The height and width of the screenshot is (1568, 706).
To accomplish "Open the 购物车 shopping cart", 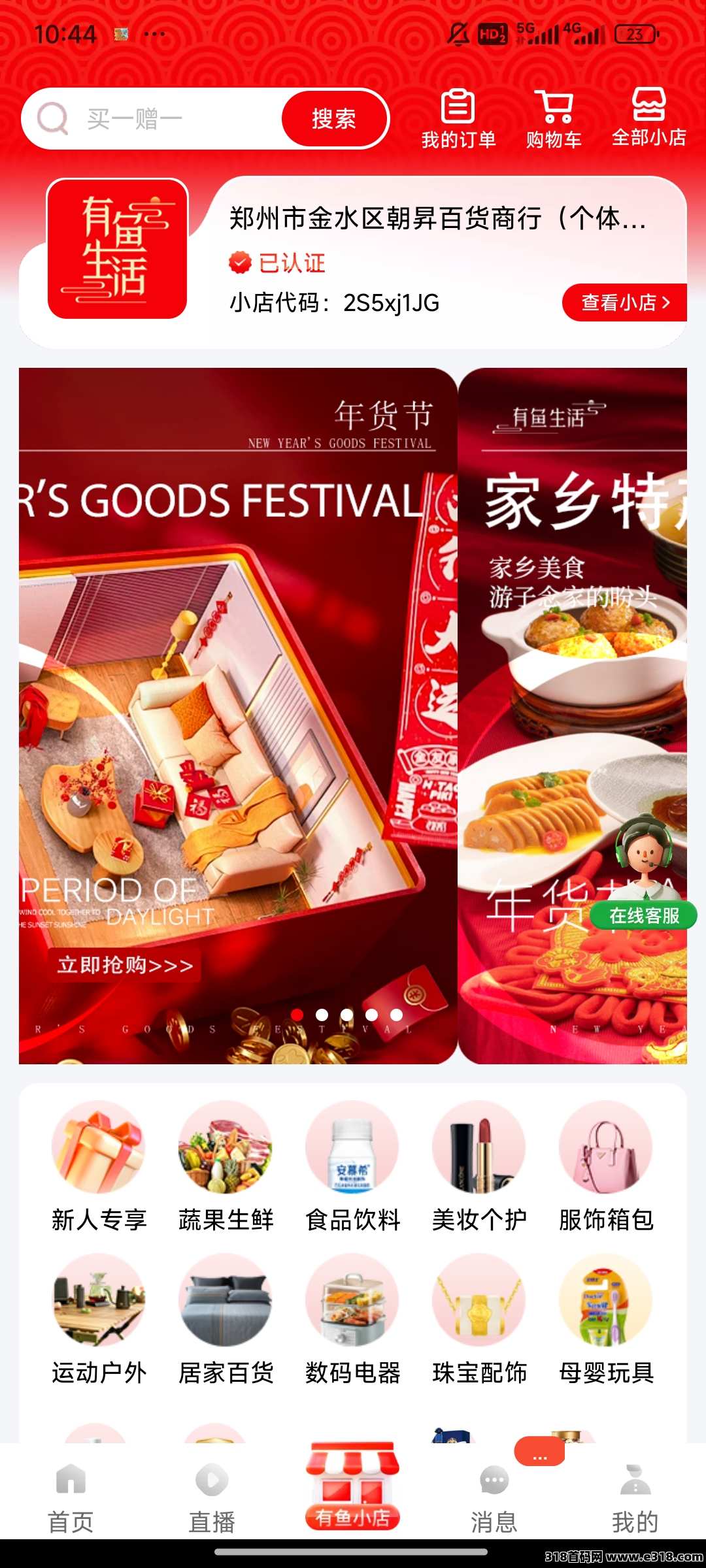I will click(554, 119).
